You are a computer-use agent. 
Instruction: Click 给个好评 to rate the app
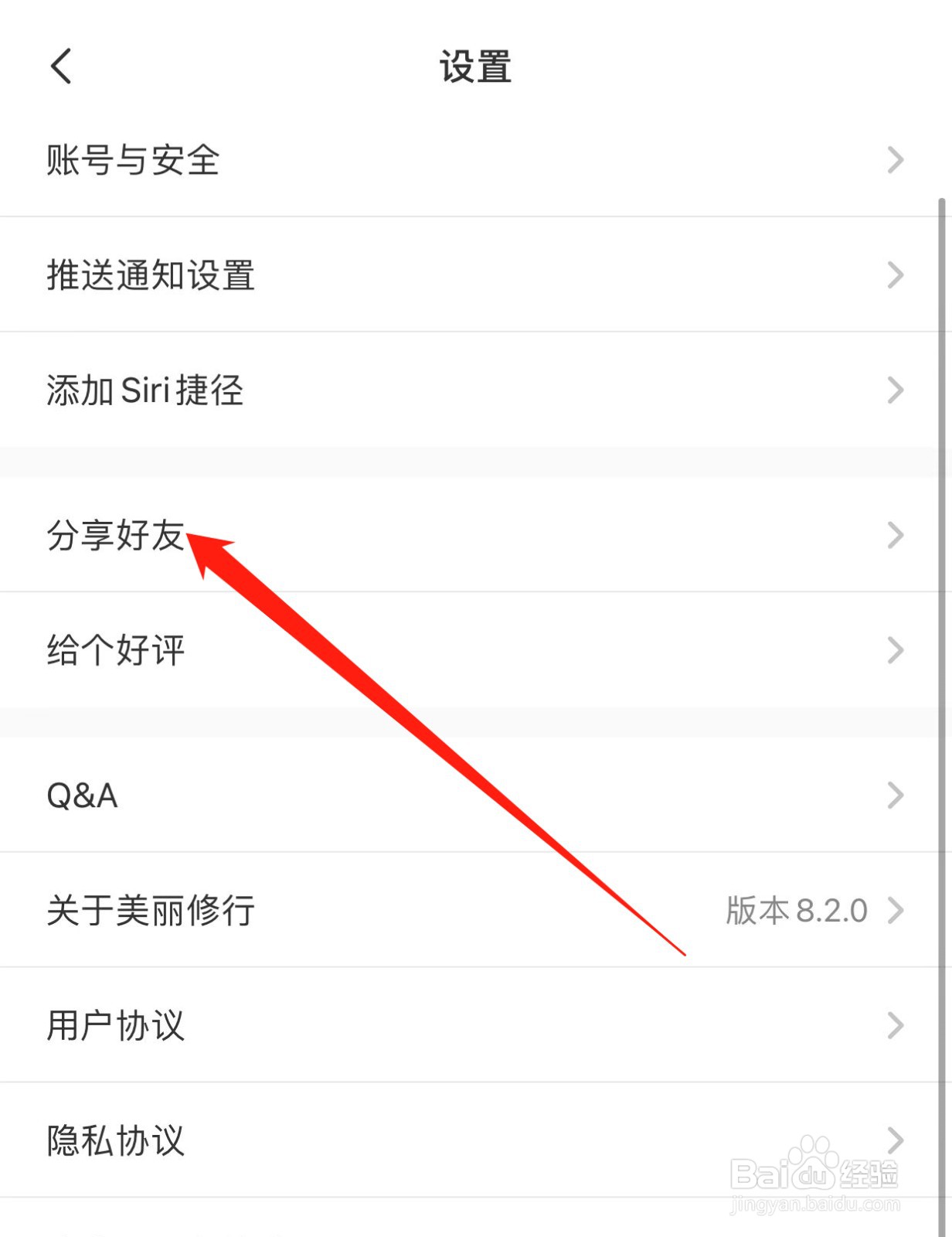pyautogui.click(x=116, y=649)
